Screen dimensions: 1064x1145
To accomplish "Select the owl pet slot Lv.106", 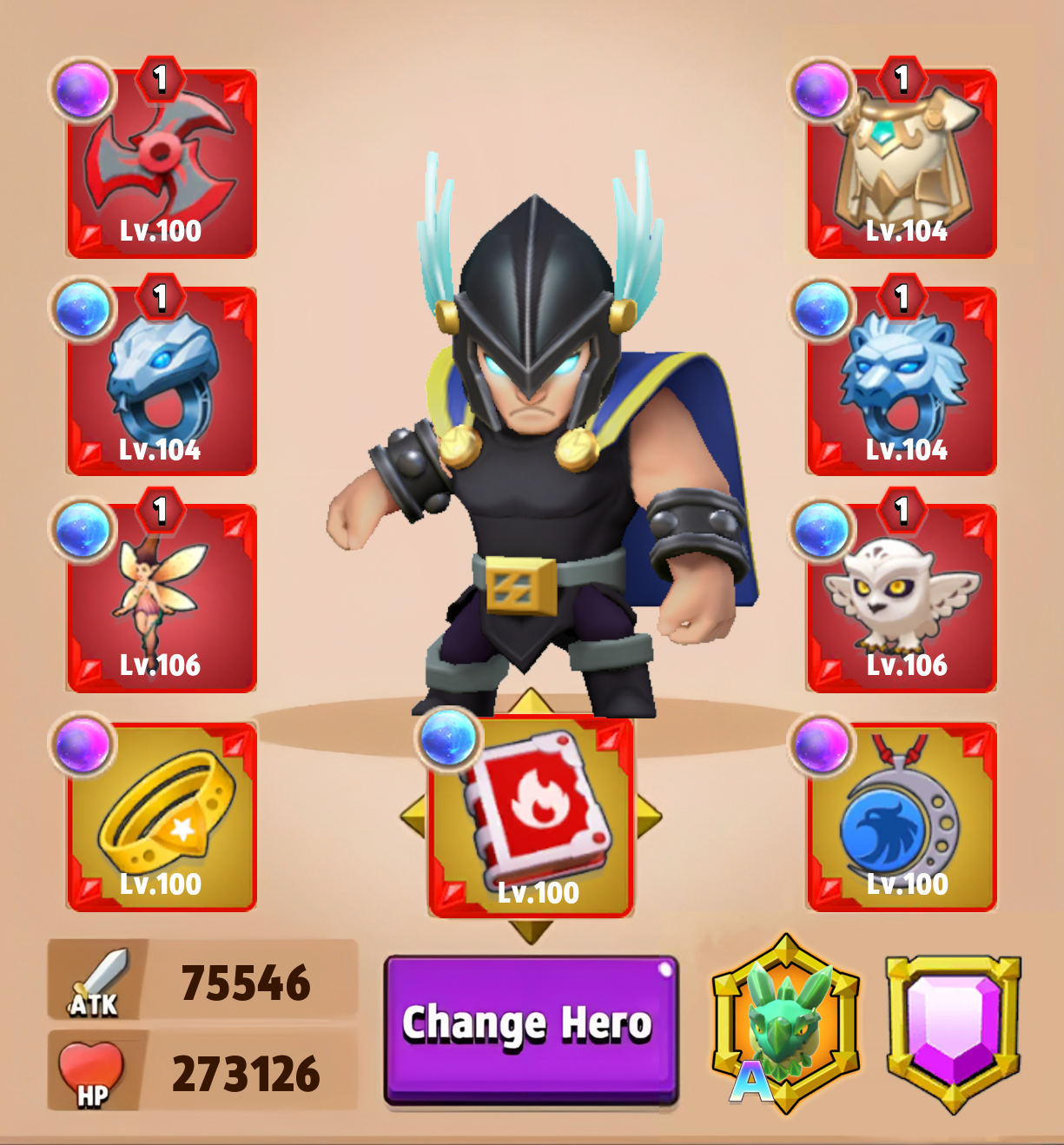I will (x=901, y=599).
